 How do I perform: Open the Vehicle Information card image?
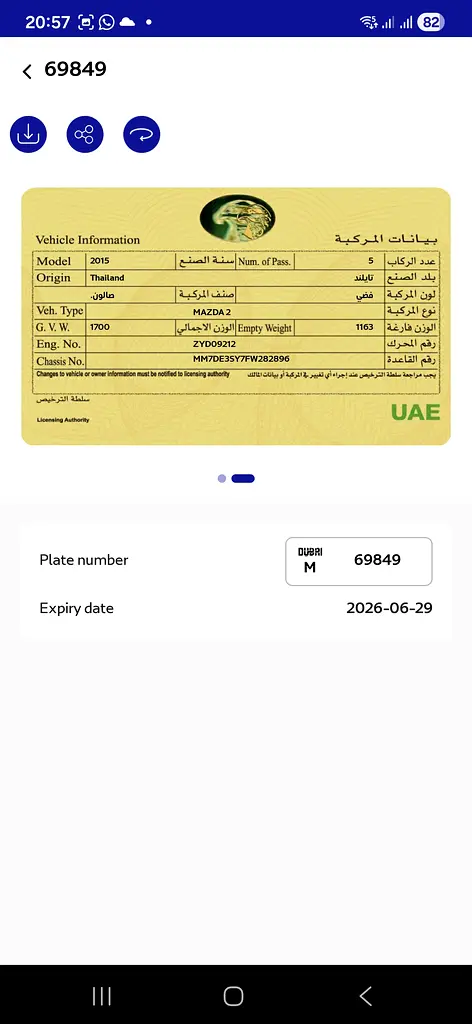[236, 316]
